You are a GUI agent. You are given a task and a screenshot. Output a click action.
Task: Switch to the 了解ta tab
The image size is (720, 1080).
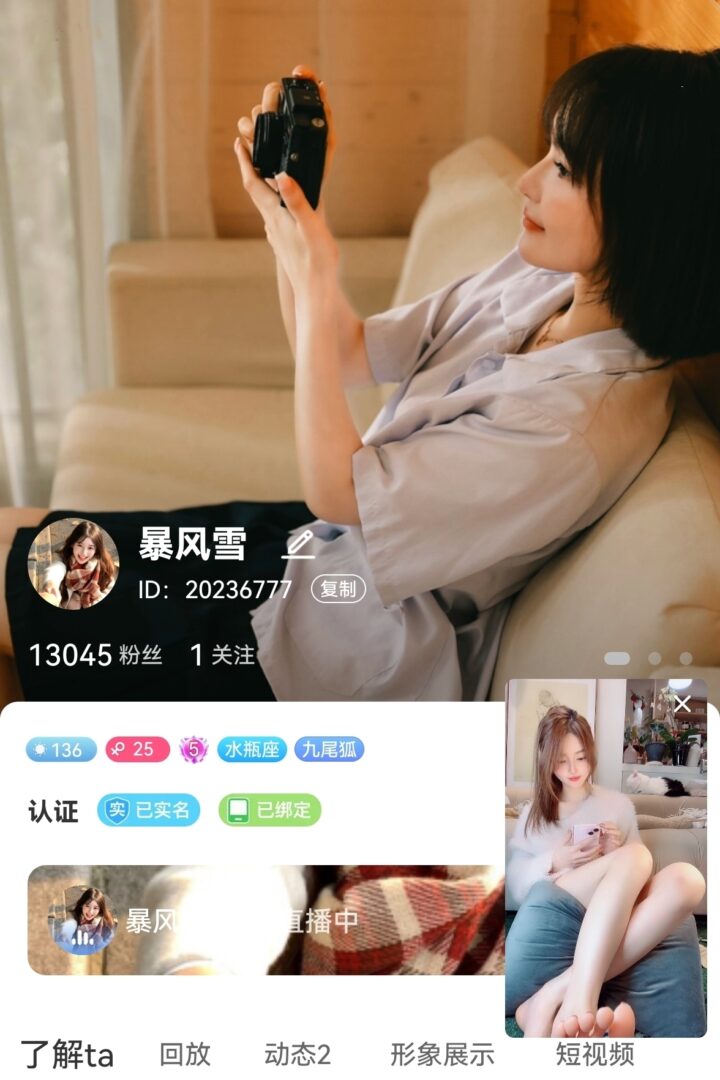pyautogui.click(x=67, y=1054)
